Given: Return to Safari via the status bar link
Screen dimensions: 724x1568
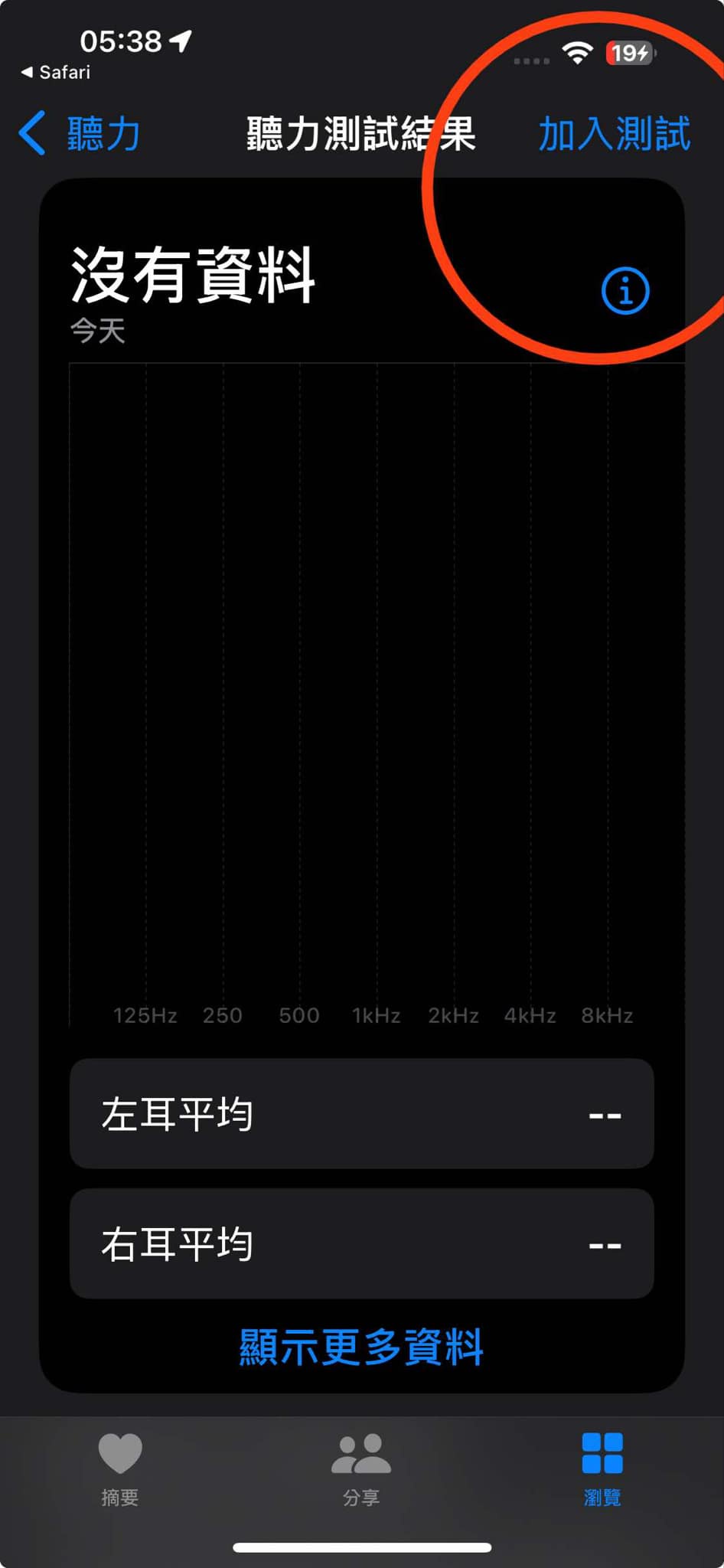Looking at the screenshot, I should [x=55, y=72].
